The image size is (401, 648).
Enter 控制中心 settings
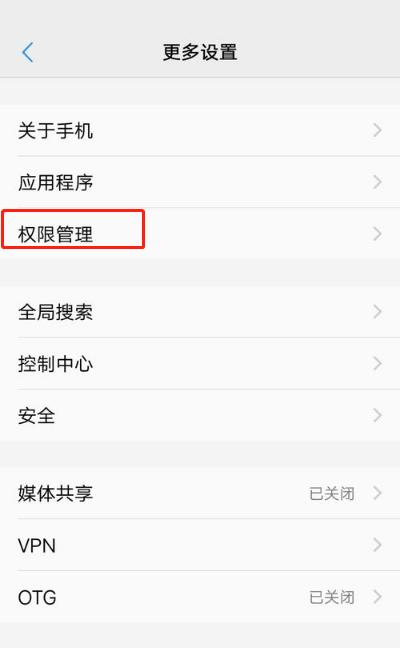pos(200,364)
